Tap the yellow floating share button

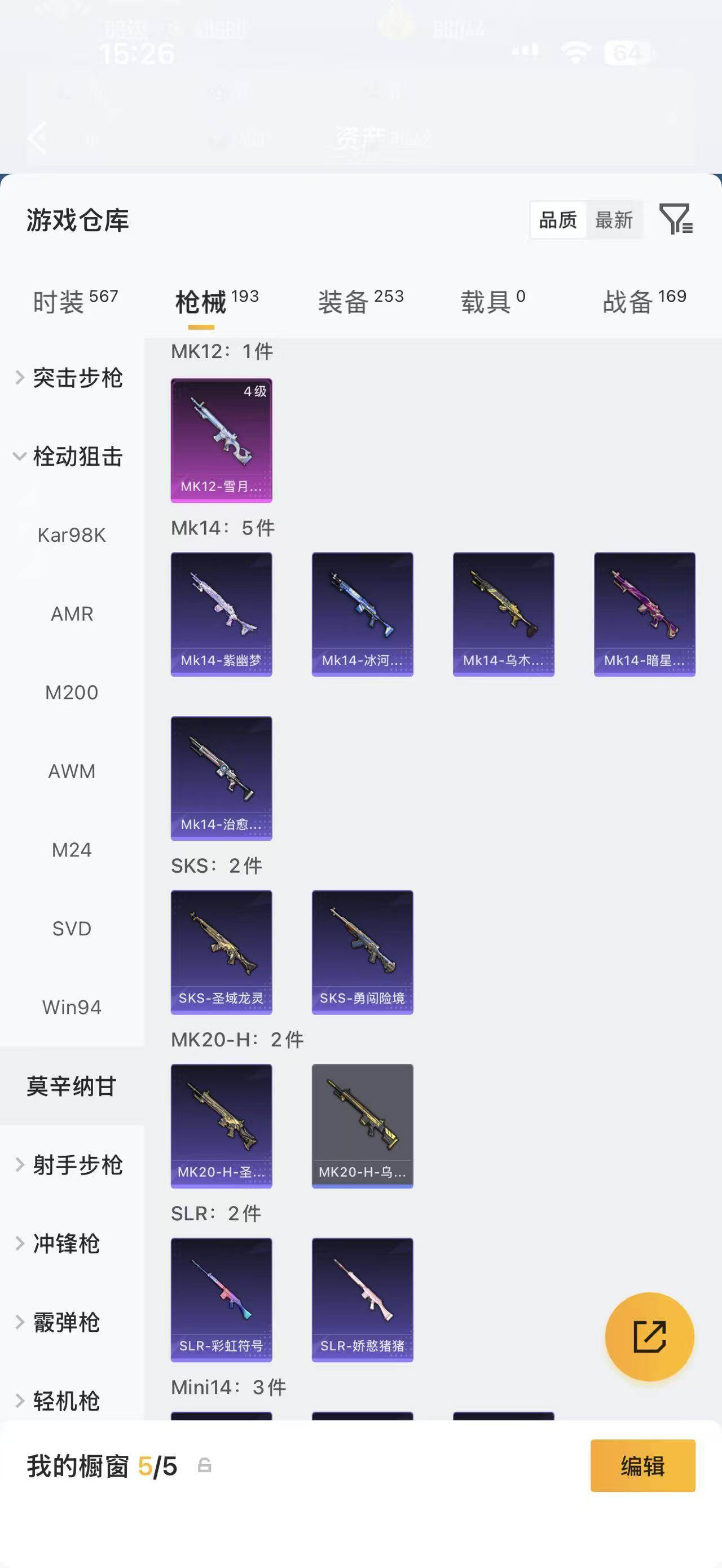tap(650, 1337)
